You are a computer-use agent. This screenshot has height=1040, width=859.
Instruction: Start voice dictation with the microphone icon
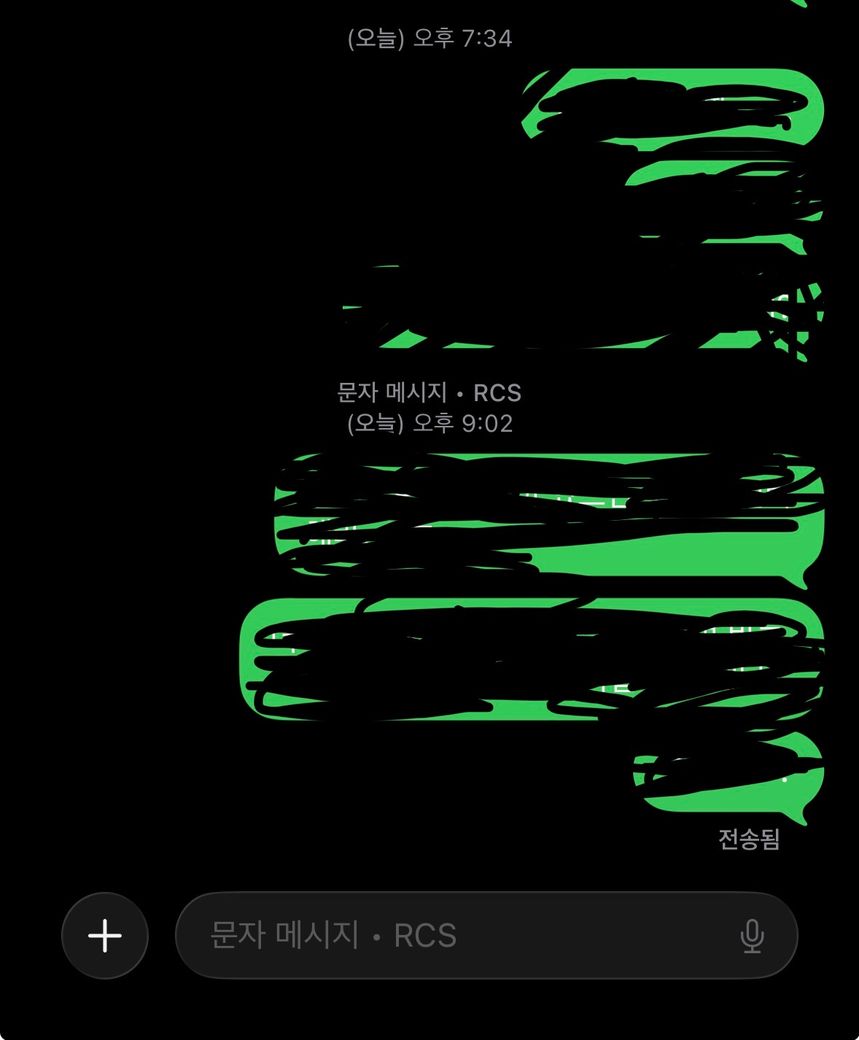[752, 936]
